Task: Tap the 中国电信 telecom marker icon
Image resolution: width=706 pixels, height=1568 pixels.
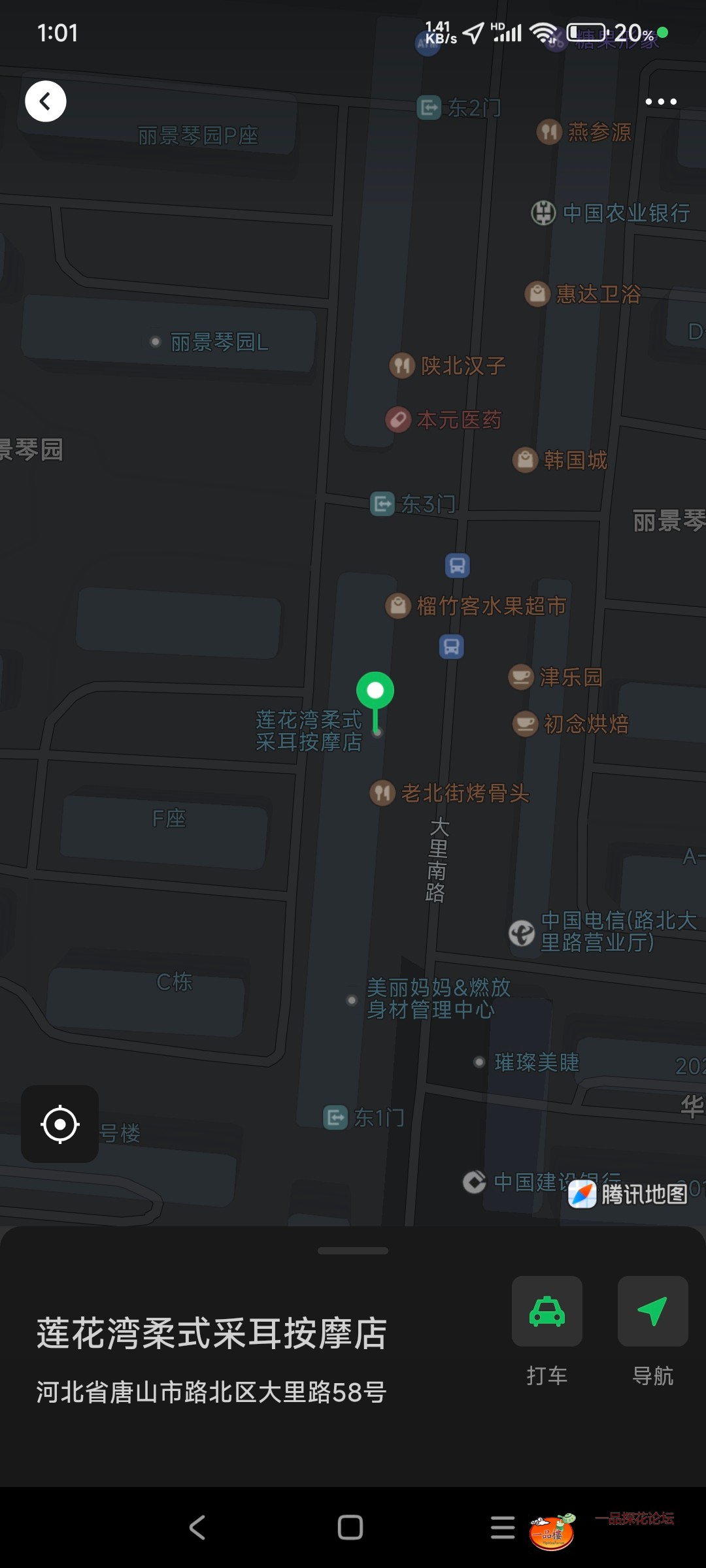Action: coord(520,934)
